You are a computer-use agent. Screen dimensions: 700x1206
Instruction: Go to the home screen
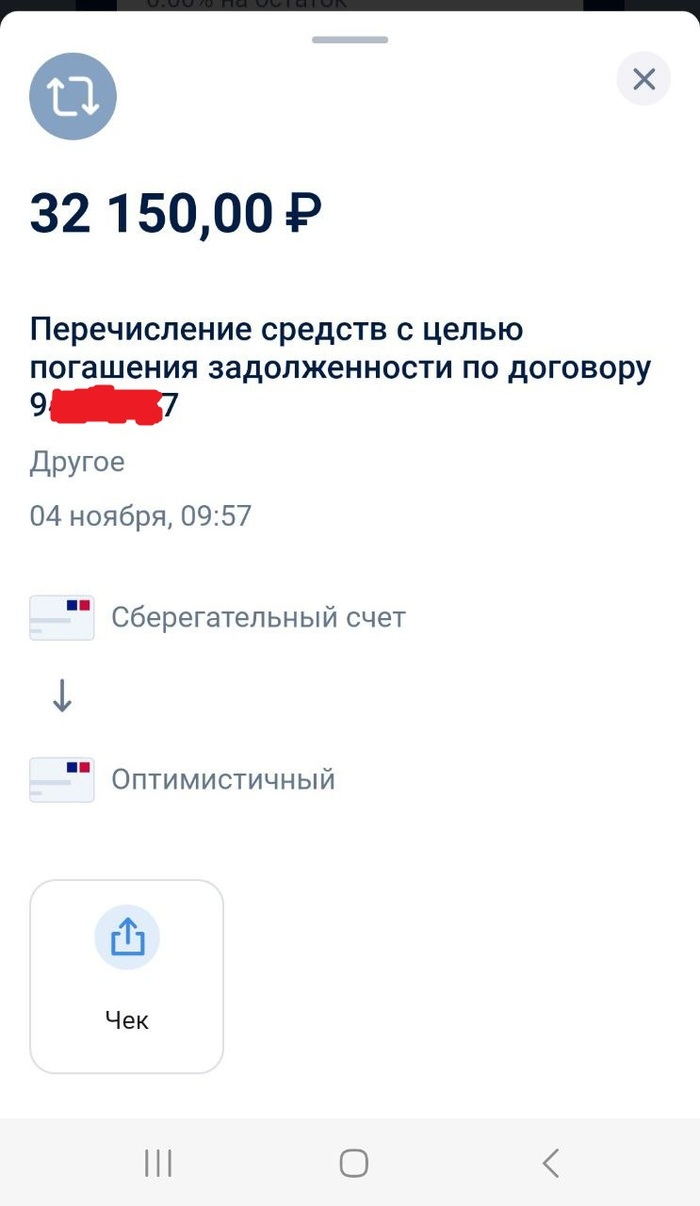(x=354, y=1163)
